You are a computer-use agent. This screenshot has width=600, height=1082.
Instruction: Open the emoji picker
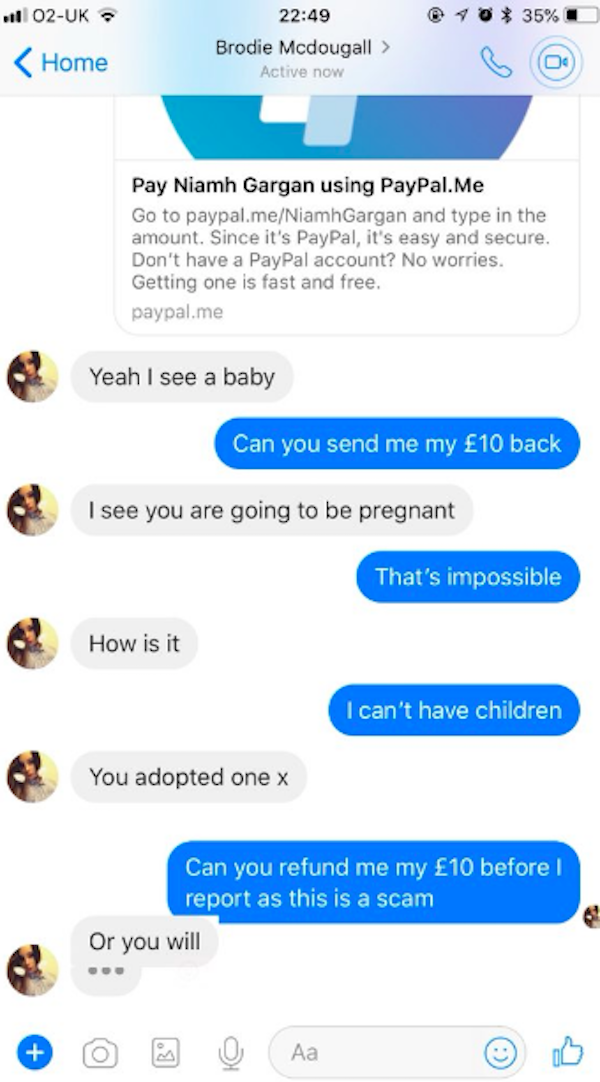pyautogui.click(x=499, y=1052)
